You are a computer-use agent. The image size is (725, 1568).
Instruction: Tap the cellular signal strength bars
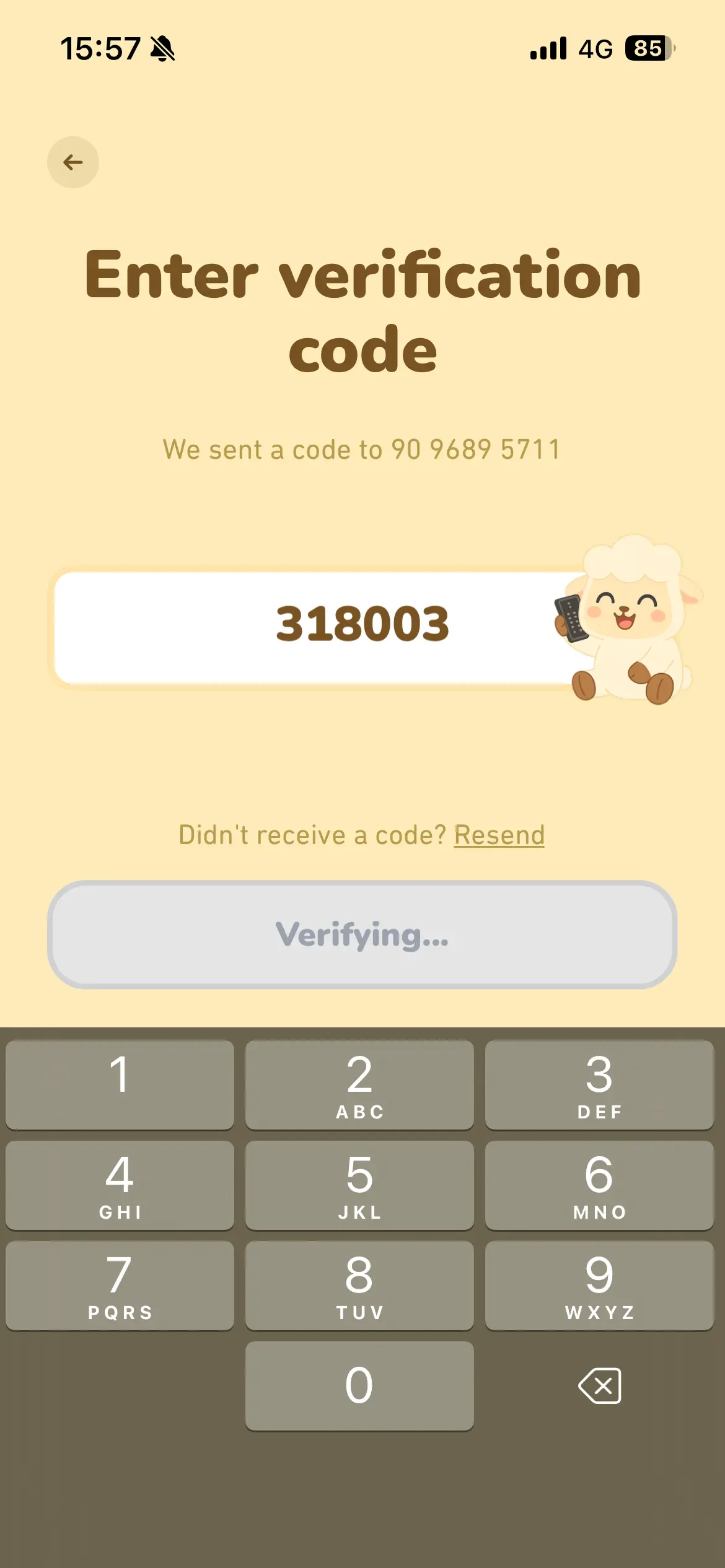coord(548,48)
